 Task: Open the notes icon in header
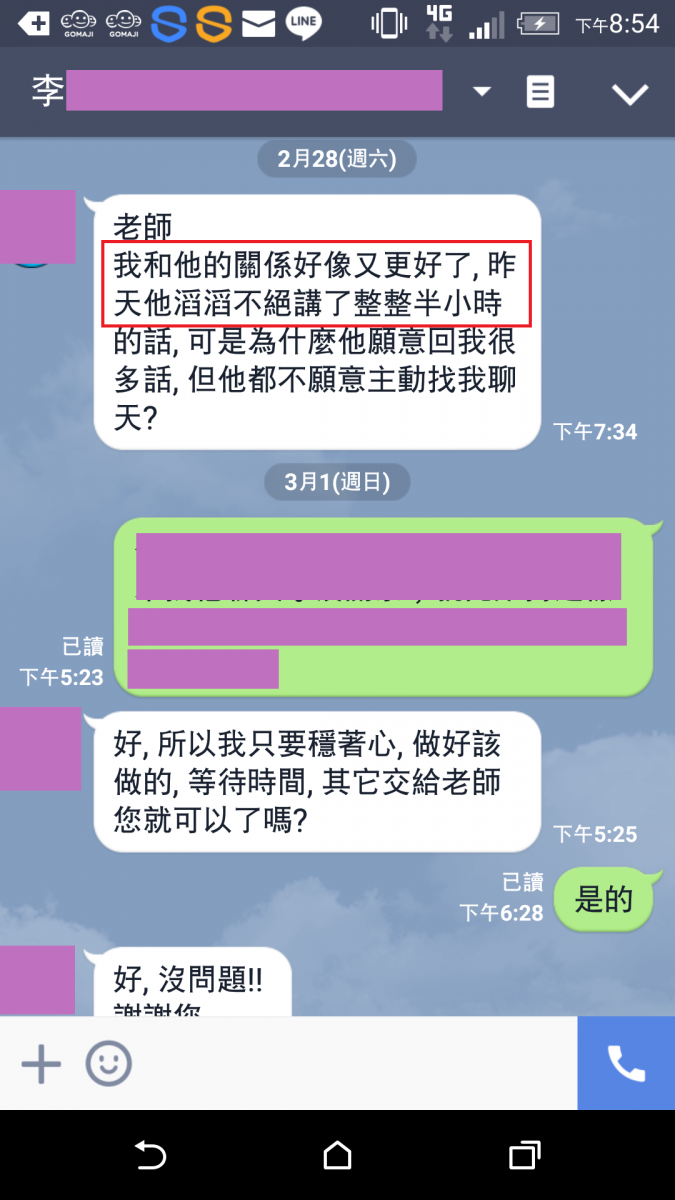540,92
